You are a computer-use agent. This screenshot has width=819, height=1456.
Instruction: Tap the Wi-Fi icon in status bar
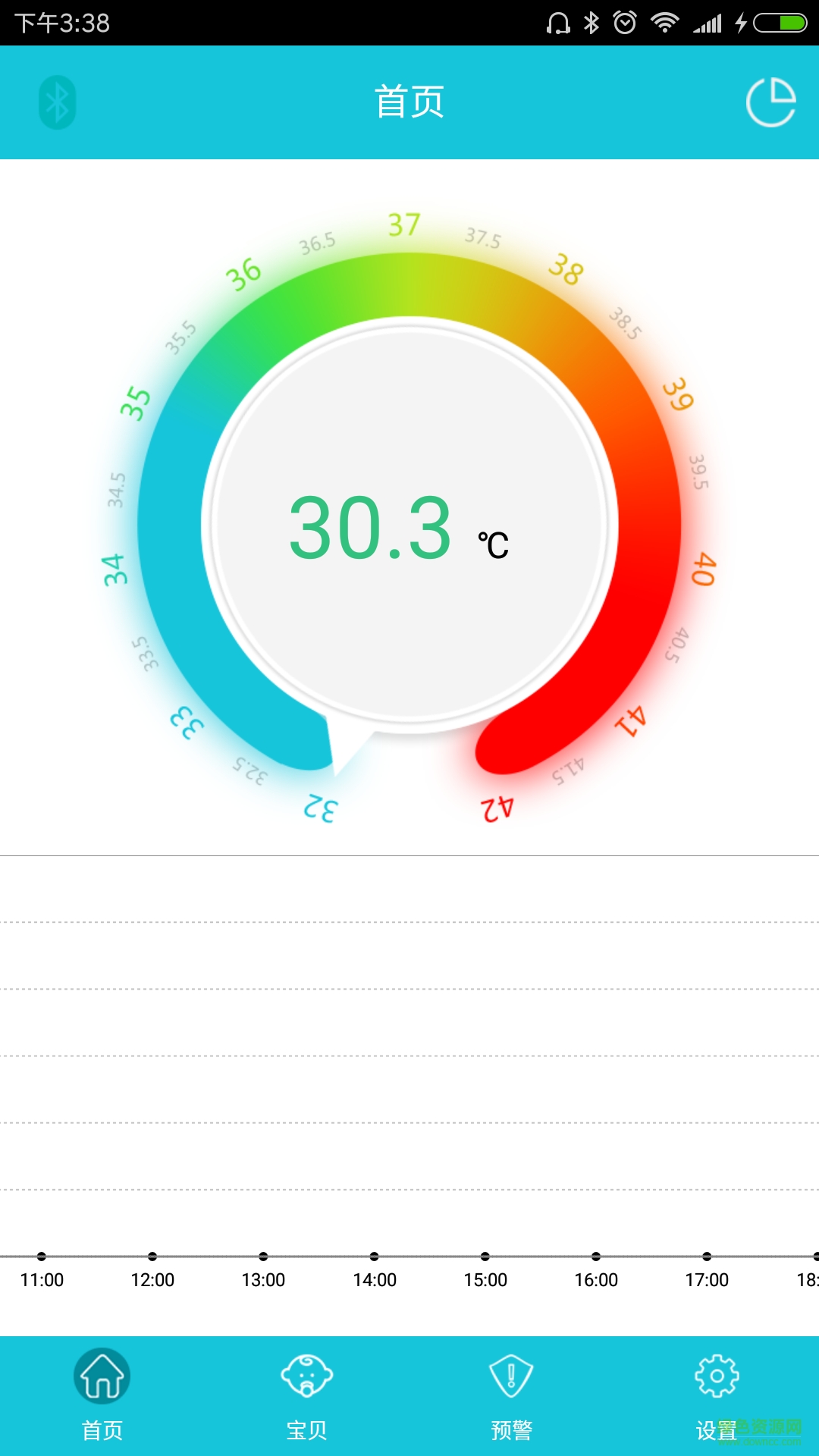tap(666, 21)
